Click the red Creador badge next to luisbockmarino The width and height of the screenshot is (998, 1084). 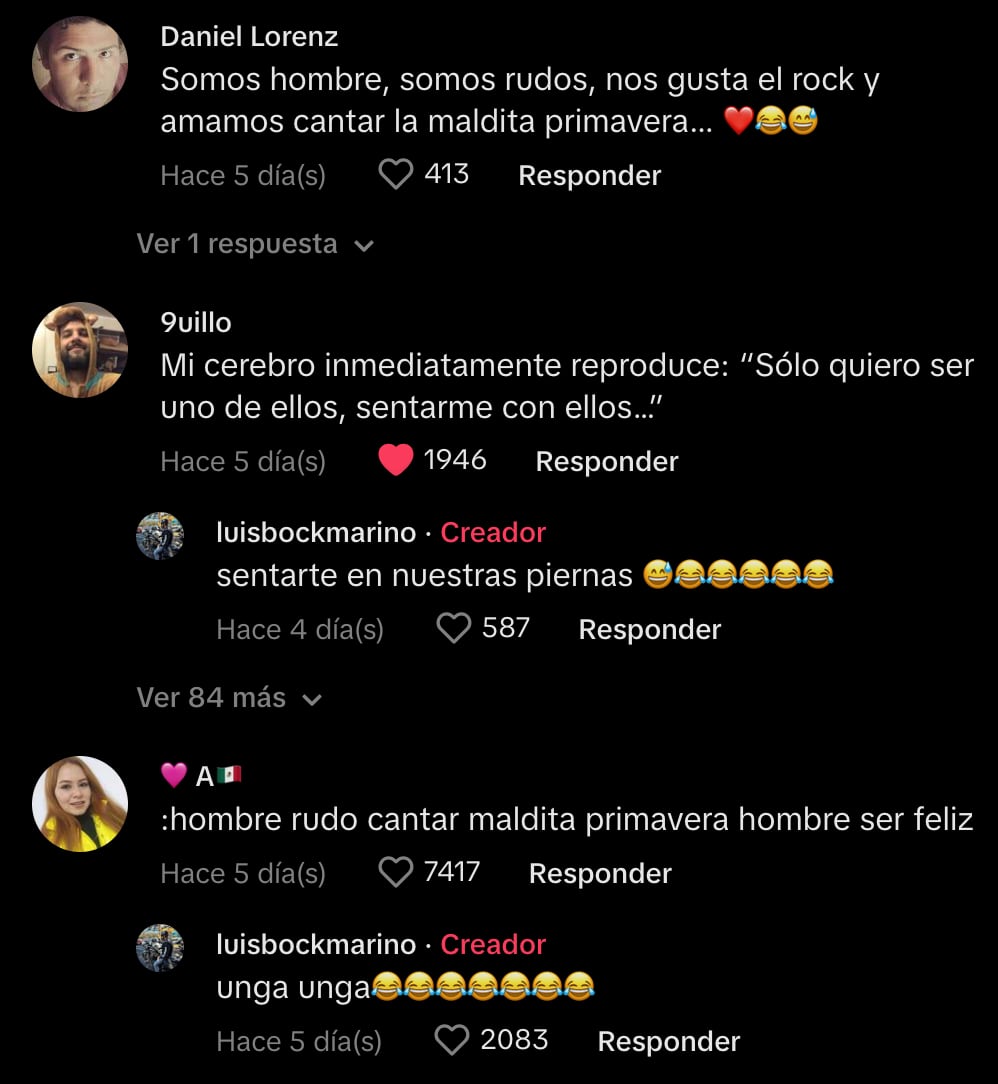pyautogui.click(x=493, y=533)
